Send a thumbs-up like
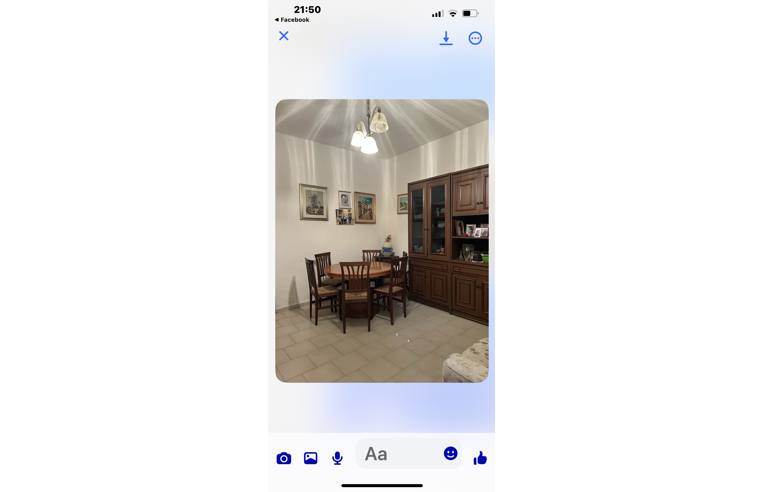The width and height of the screenshot is (764, 492). tap(480, 458)
